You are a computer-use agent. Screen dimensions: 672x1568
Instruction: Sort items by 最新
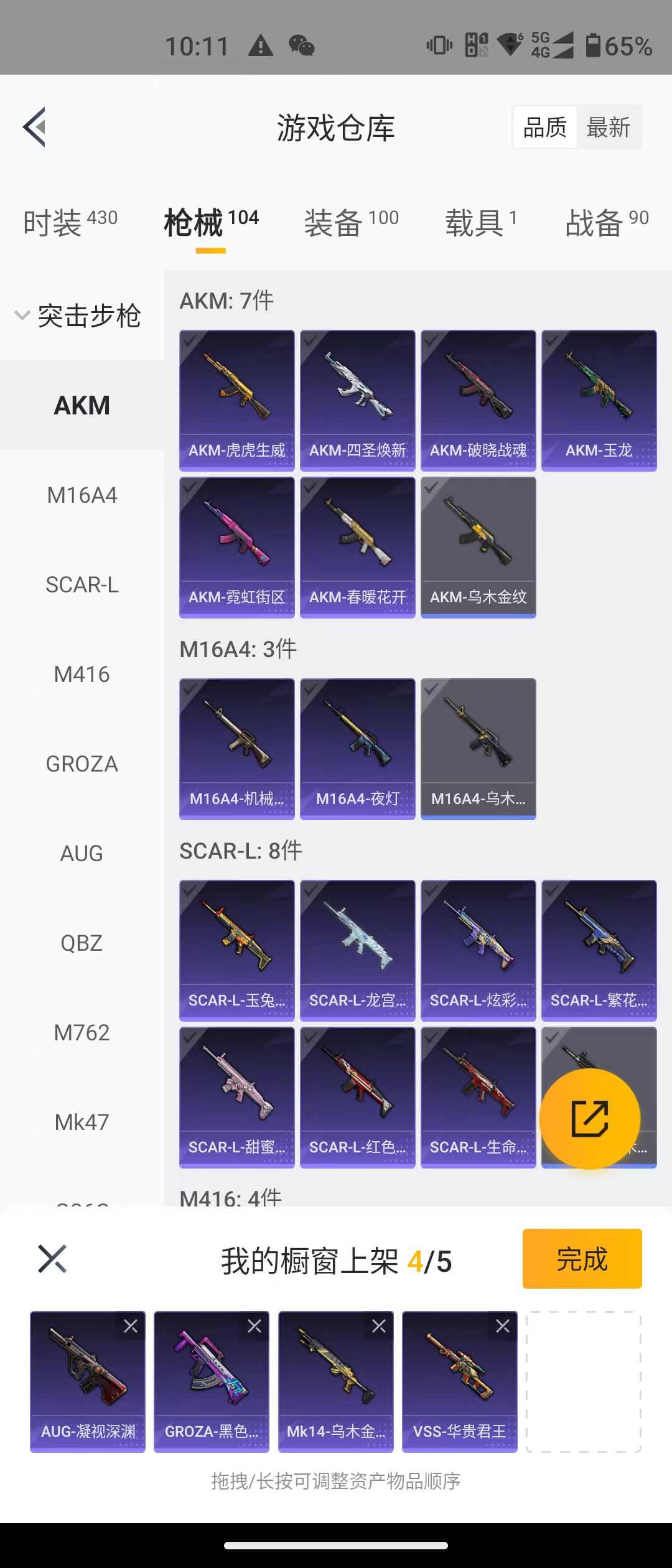coord(609,128)
